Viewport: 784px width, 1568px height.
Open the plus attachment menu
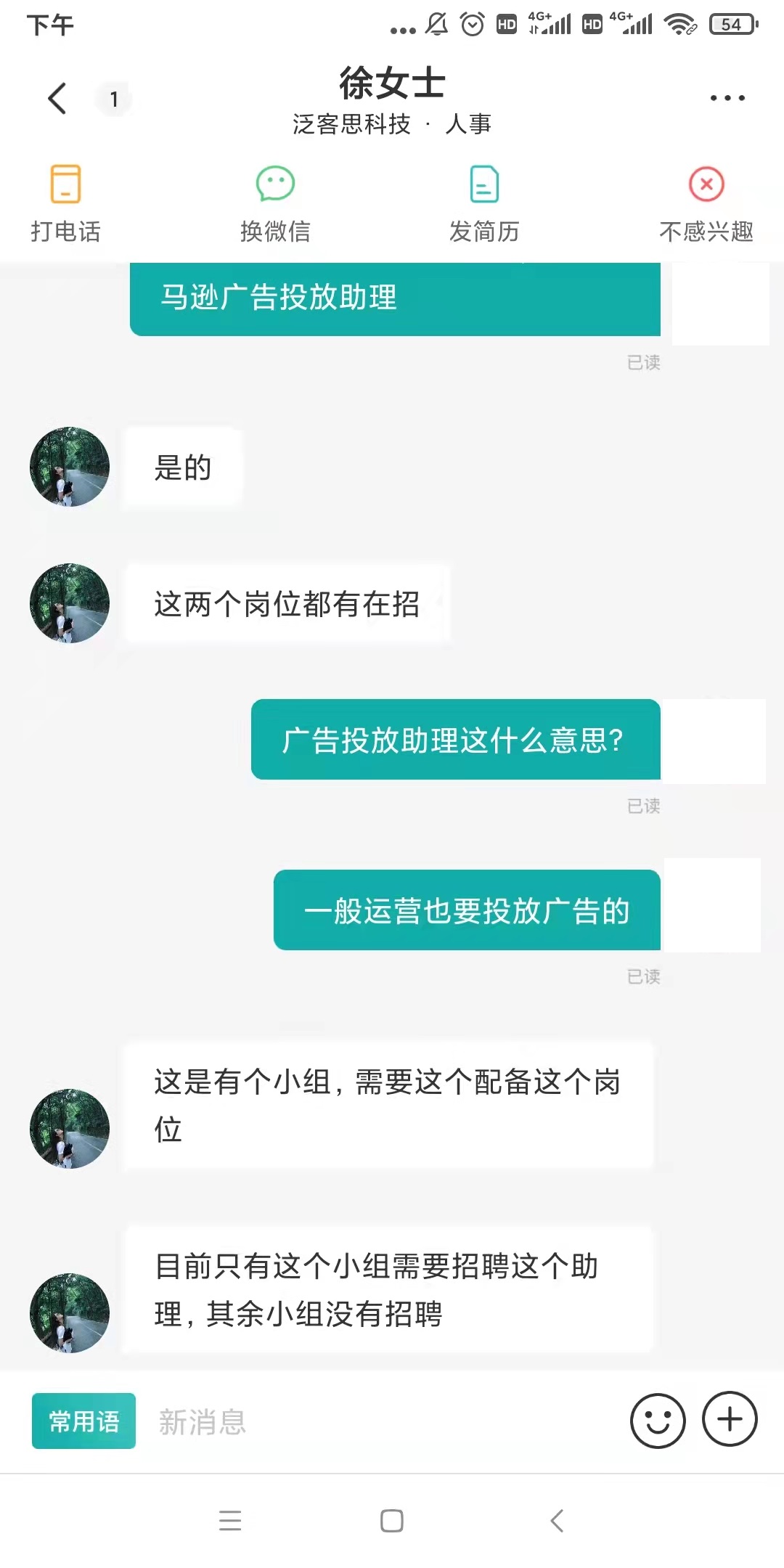point(730,1419)
